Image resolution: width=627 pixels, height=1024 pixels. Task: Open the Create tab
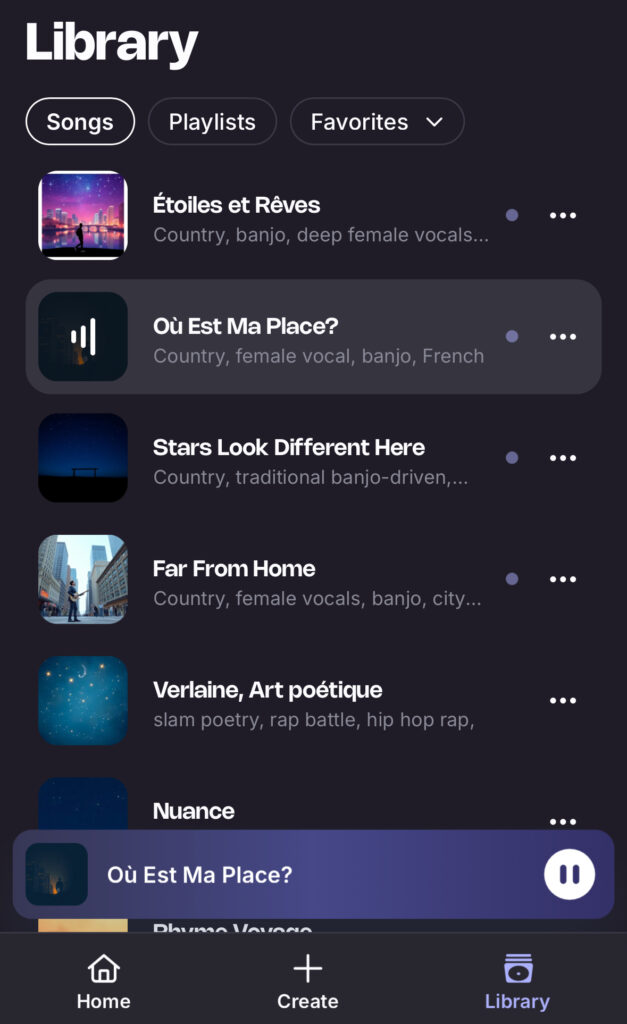pyautogui.click(x=308, y=982)
